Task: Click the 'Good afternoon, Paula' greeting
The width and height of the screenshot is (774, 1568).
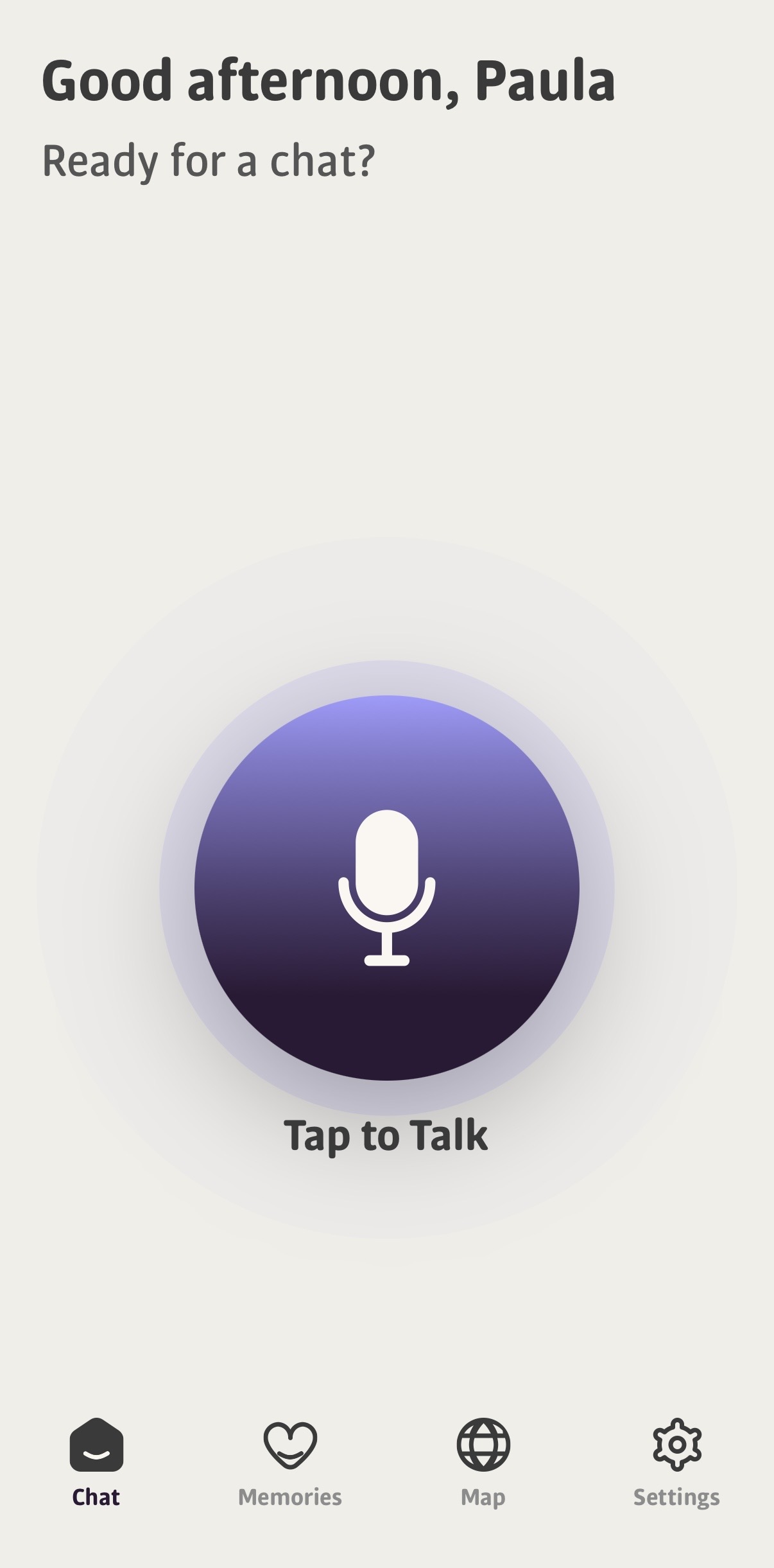Action: point(329,81)
